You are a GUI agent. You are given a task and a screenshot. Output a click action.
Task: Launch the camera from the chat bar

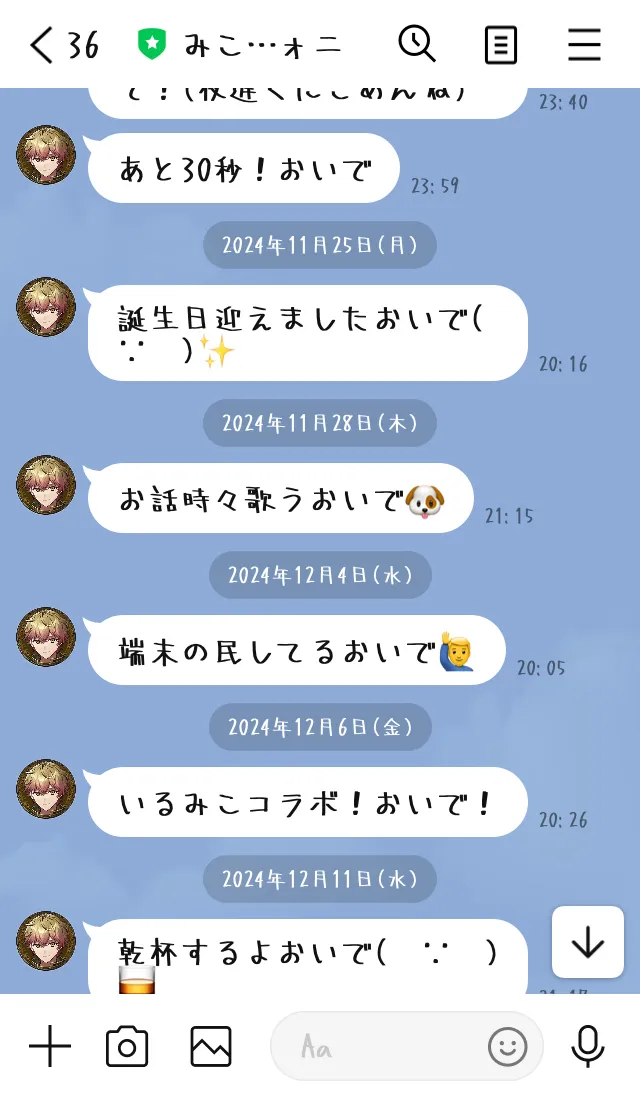[127, 1046]
